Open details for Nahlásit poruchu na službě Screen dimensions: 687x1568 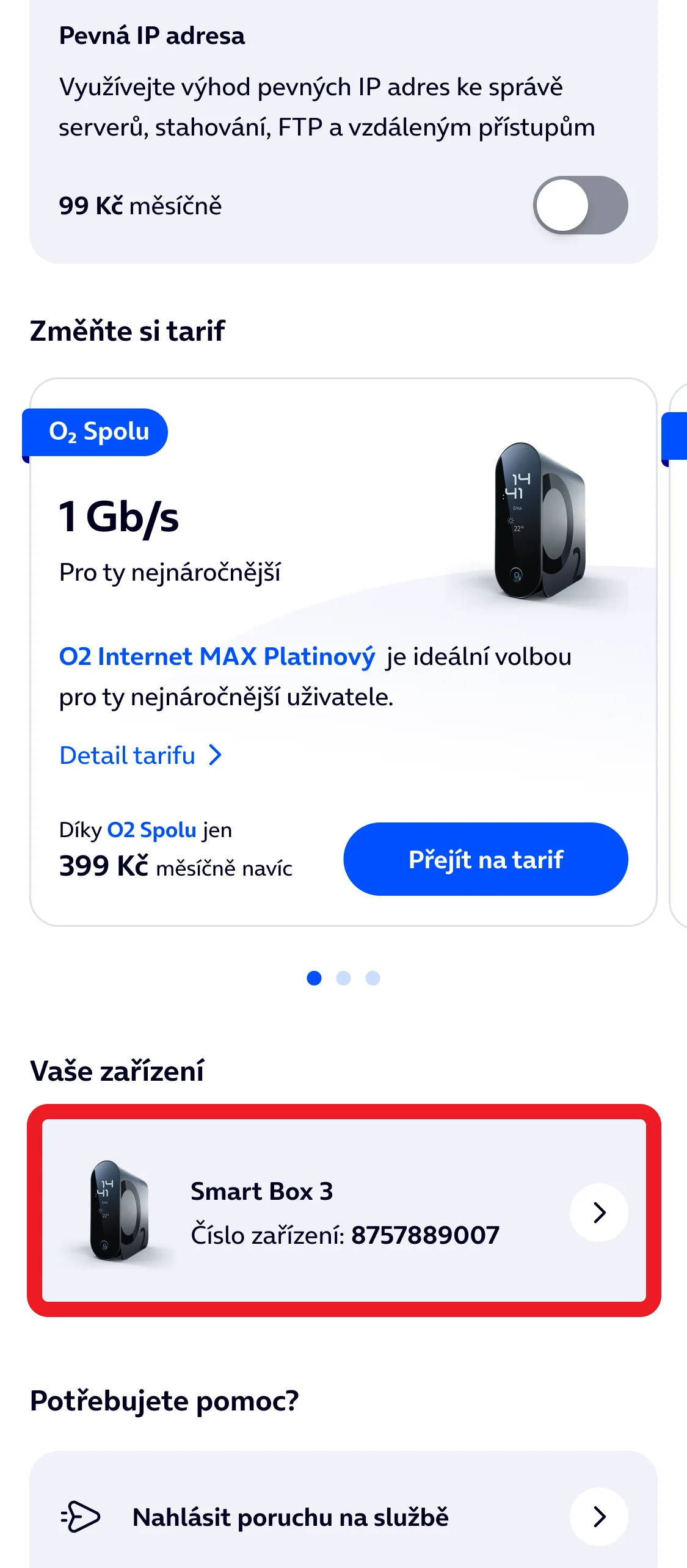(x=292, y=1518)
